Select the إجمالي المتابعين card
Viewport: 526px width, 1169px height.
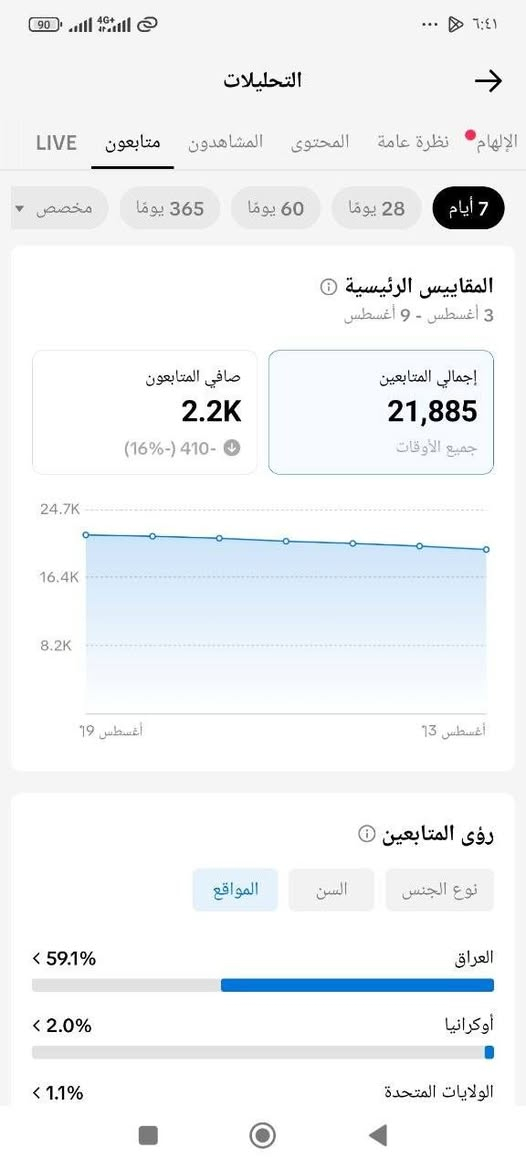(x=381, y=412)
